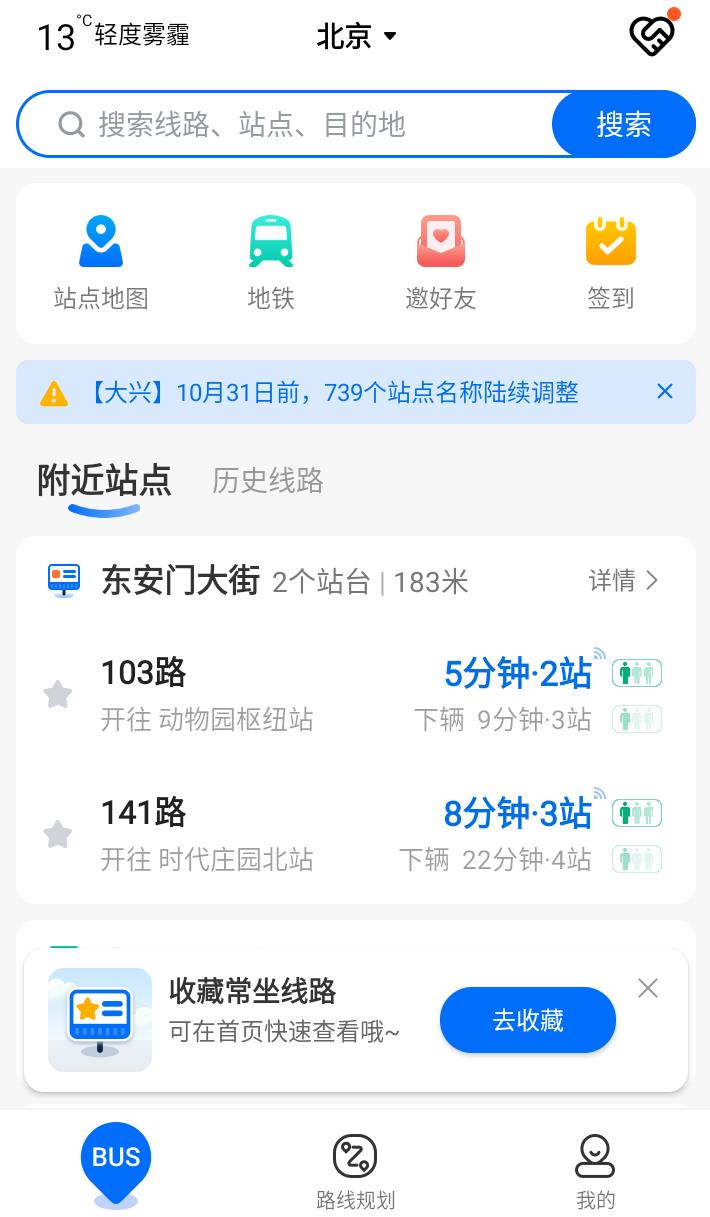The height and width of the screenshot is (1217, 710).
Task: Switch to the 历史线路 tab
Action: 267,481
